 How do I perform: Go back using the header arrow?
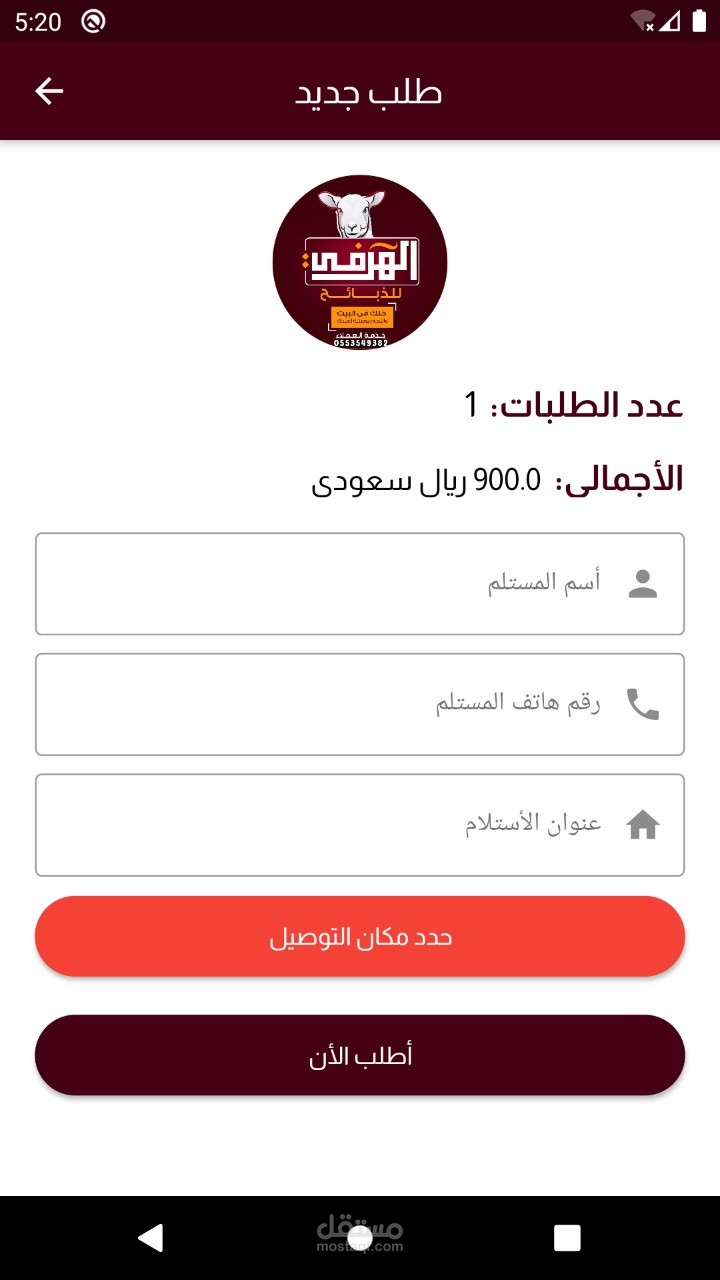click(49, 91)
